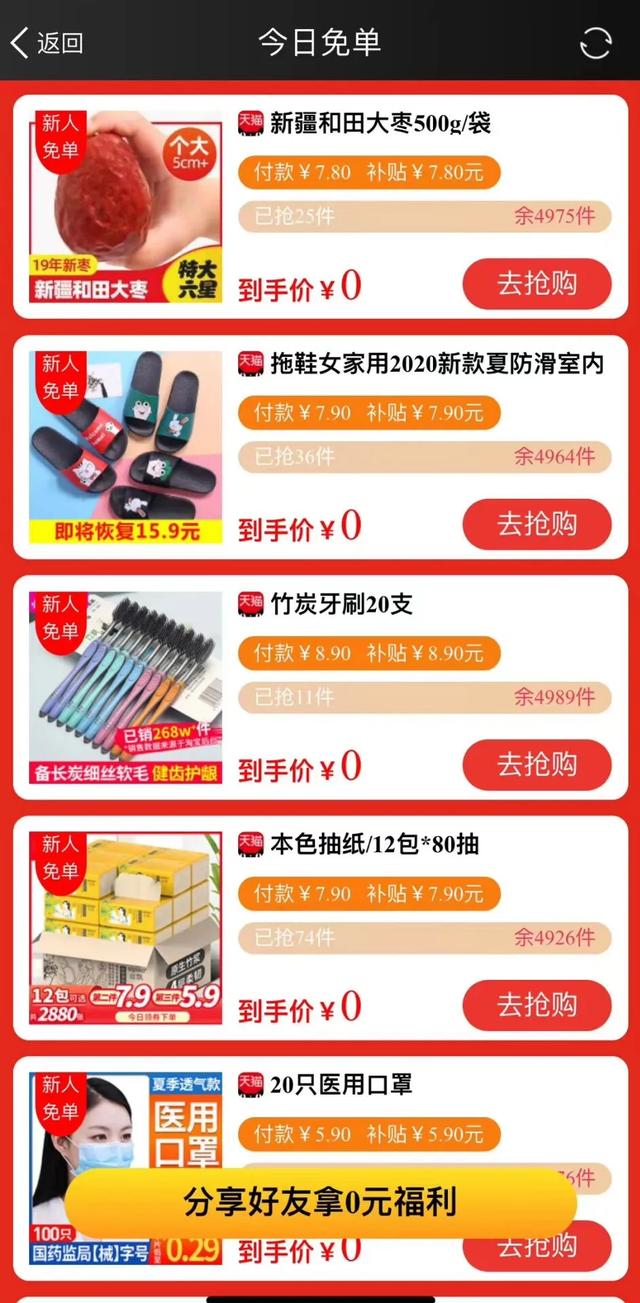The height and width of the screenshot is (1303, 640).
Task: Open the slippers product image
Action: (x=126, y=447)
